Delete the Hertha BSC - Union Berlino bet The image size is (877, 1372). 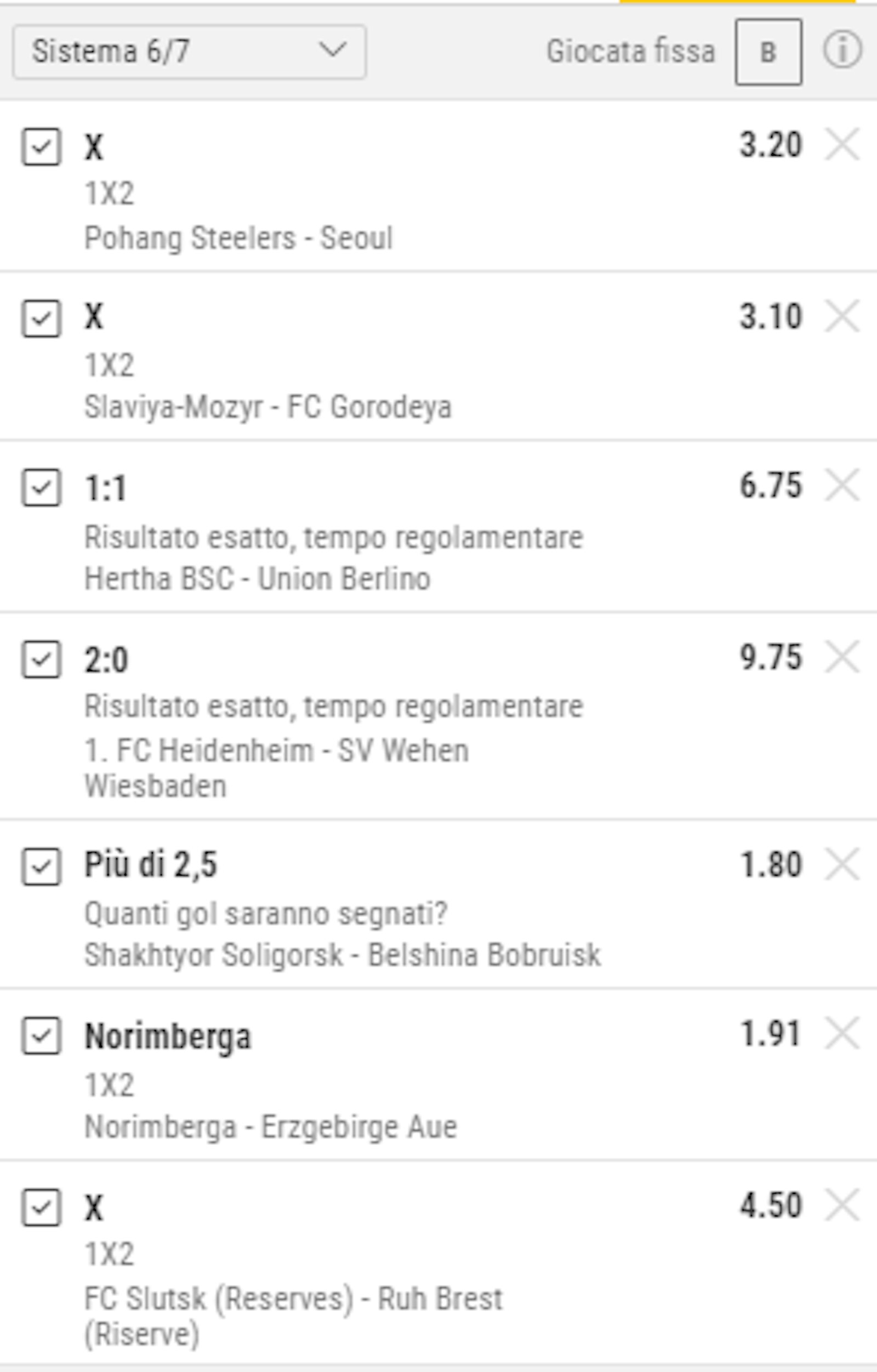[842, 486]
